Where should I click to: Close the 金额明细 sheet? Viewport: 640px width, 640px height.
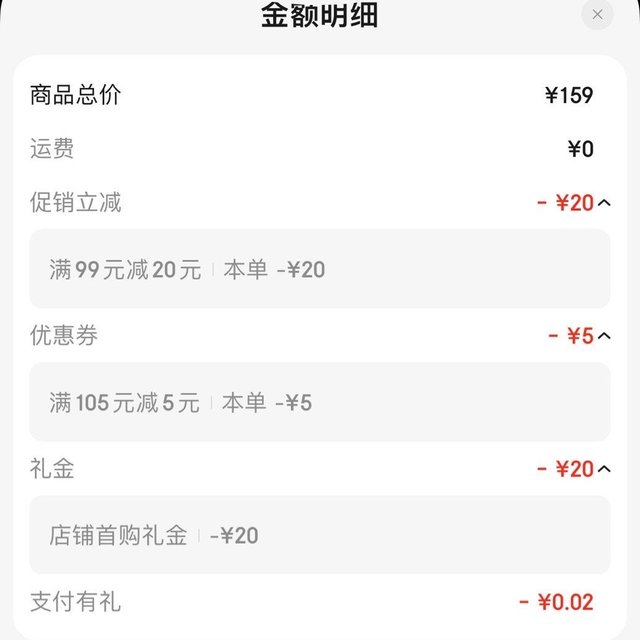click(x=597, y=15)
